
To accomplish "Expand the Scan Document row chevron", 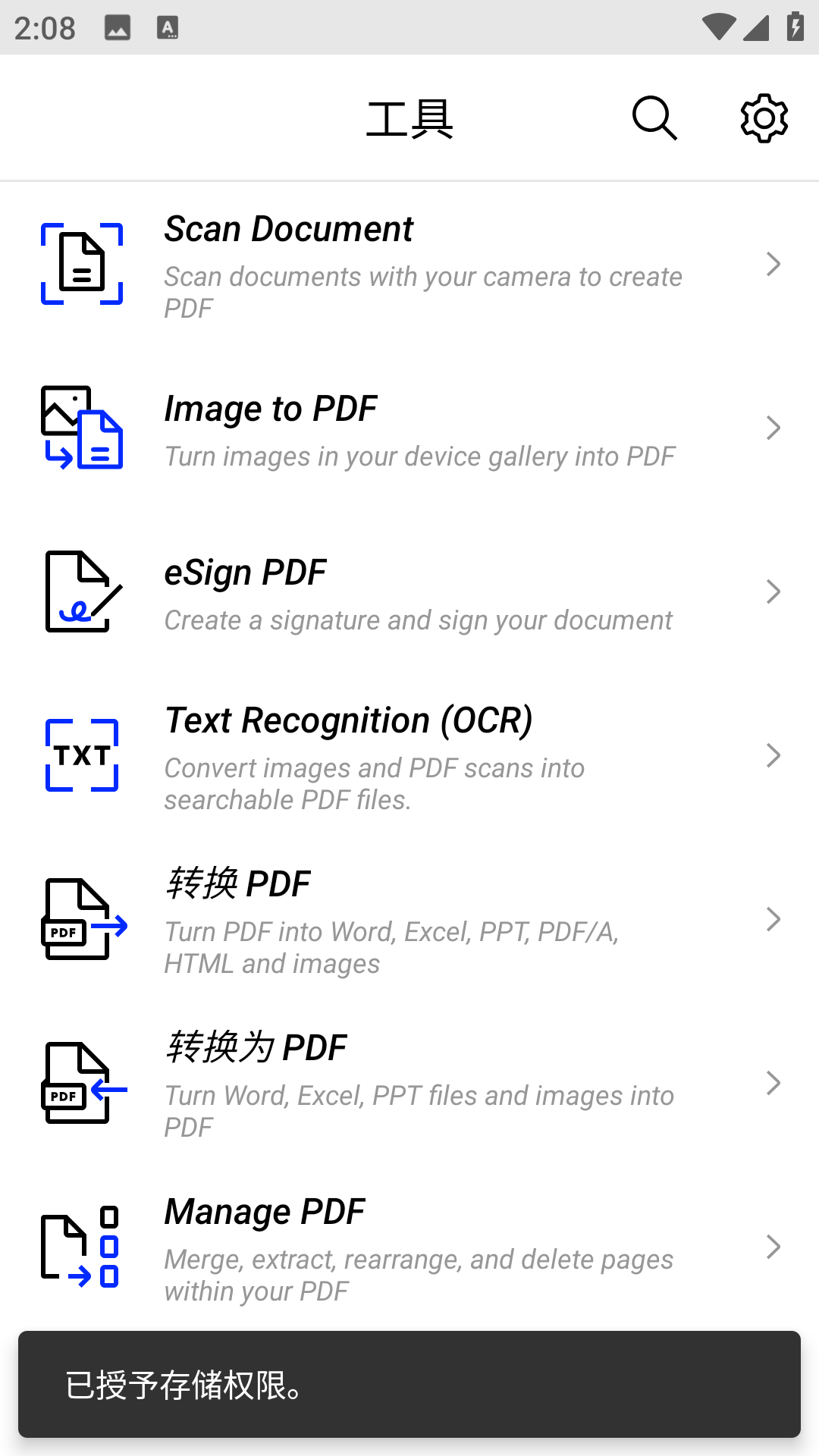I will (x=774, y=265).
